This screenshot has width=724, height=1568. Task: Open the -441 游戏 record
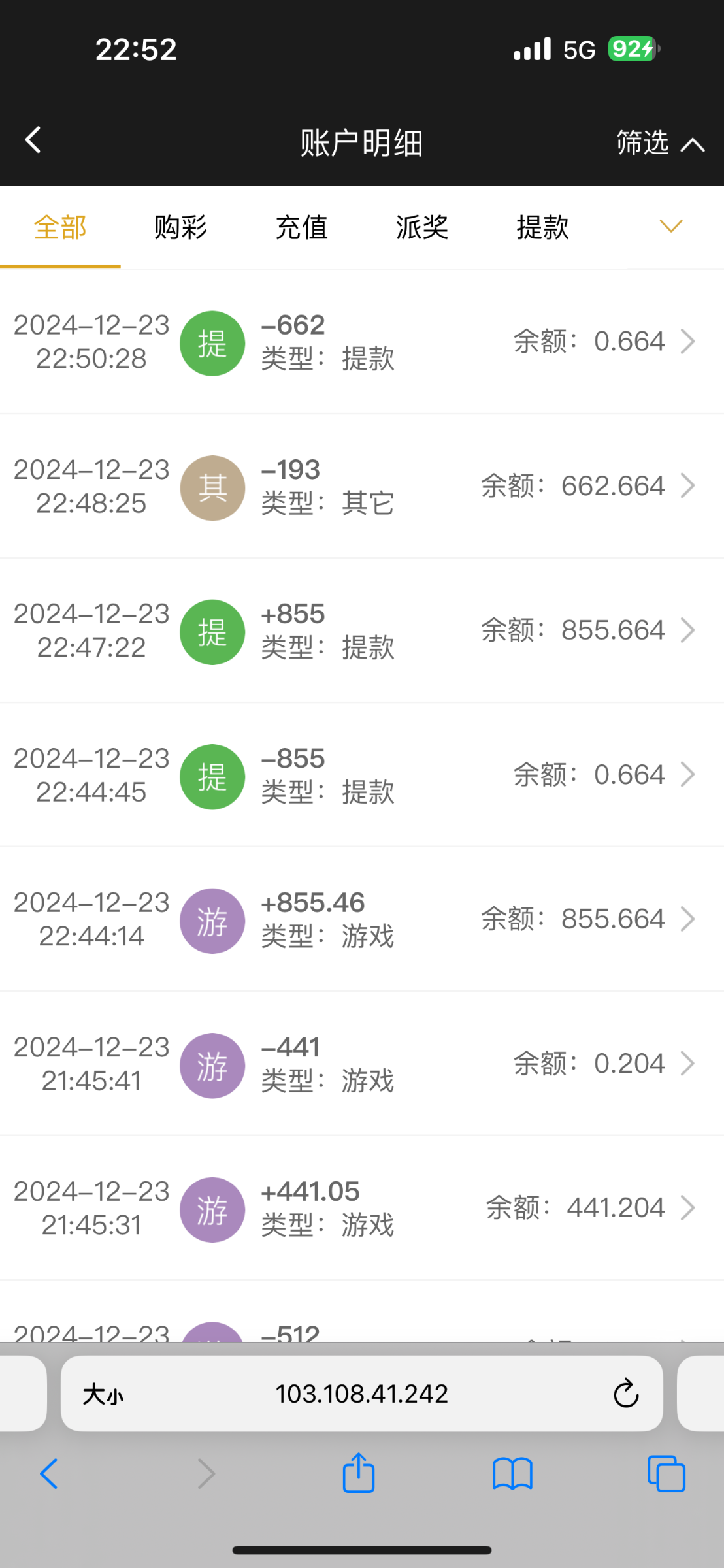pos(362,1064)
